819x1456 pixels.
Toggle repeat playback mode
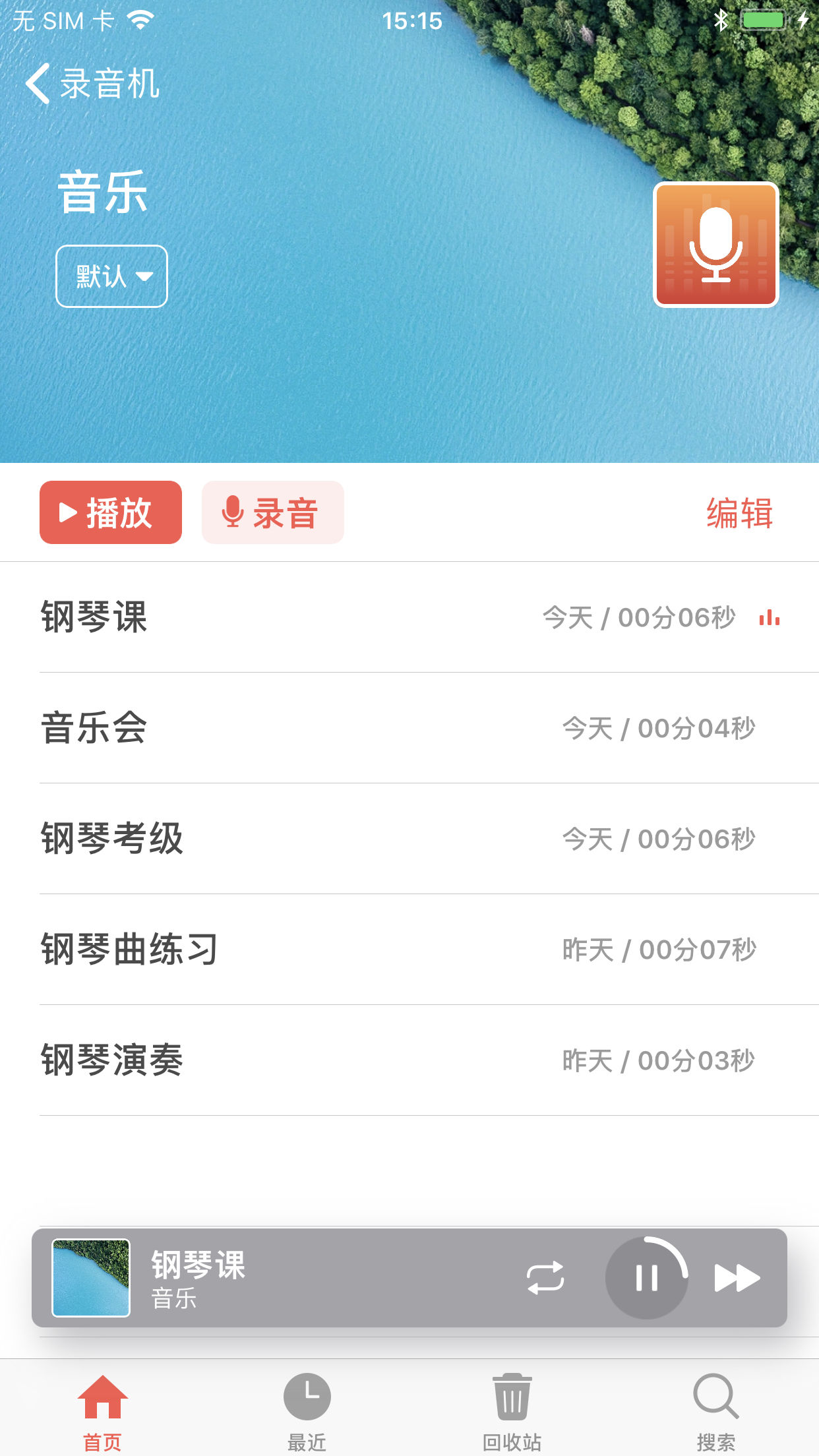pos(547,1277)
